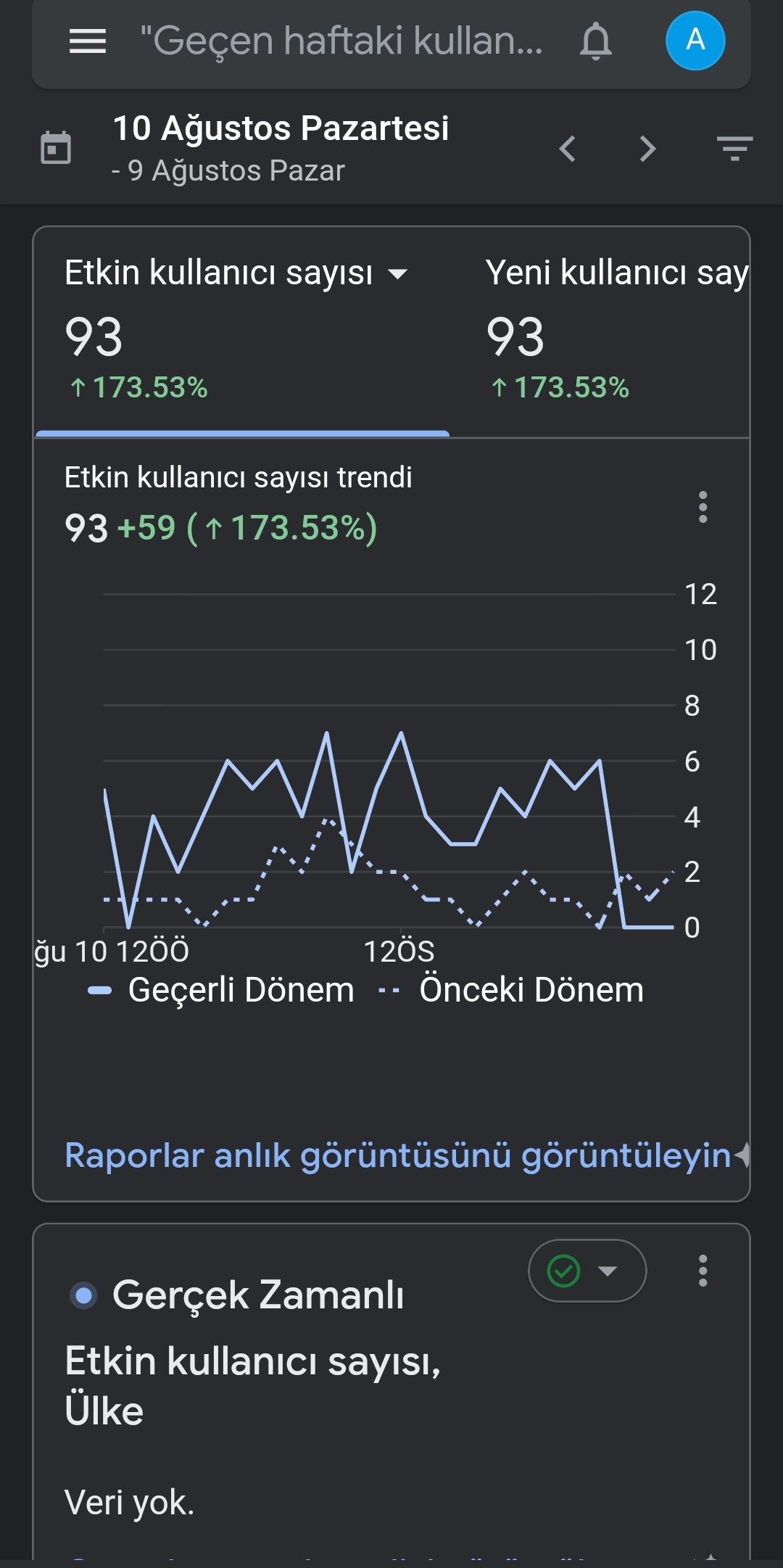
Task: Open overflow menu for the trend chart
Action: (x=703, y=507)
